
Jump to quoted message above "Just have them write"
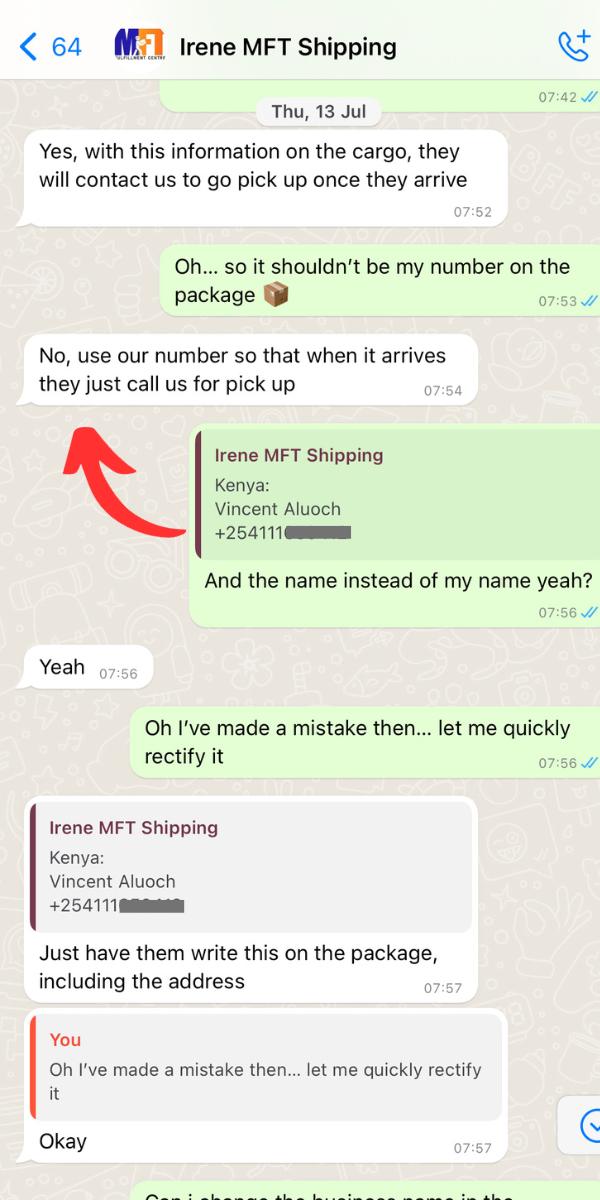(x=248, y=866)
